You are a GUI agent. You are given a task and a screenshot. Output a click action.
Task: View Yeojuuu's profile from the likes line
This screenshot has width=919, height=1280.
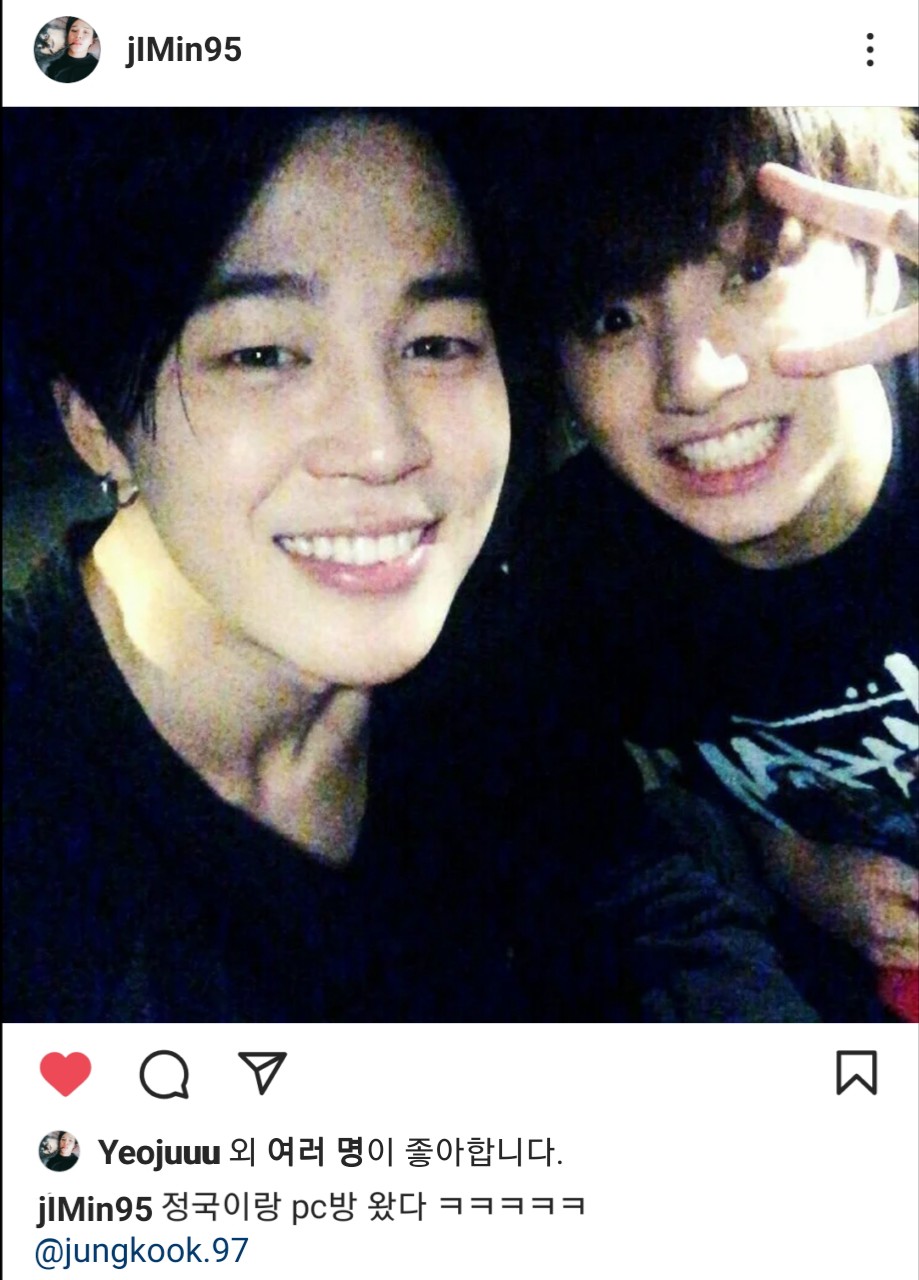tap(158, 1153)
